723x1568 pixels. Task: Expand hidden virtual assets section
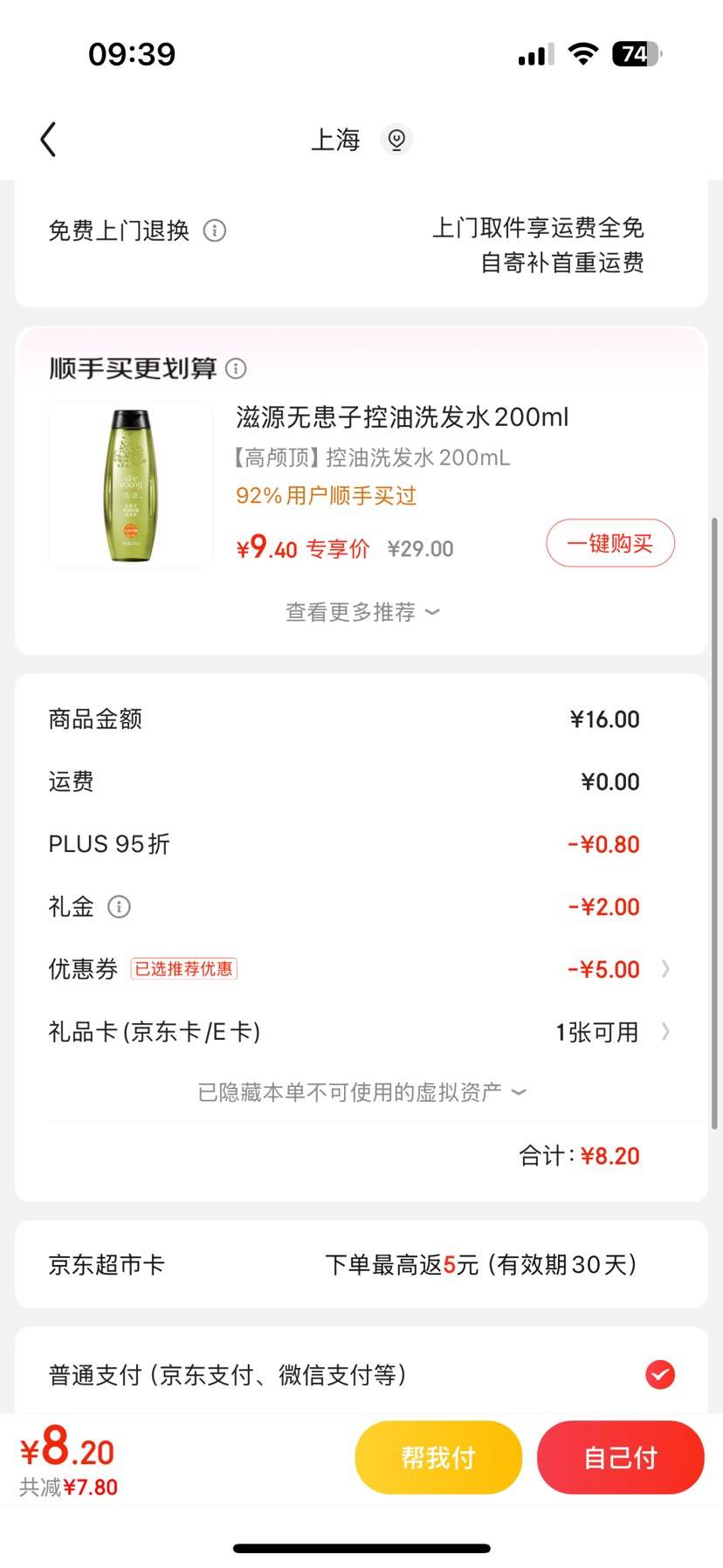click(x=361, y=1090)
